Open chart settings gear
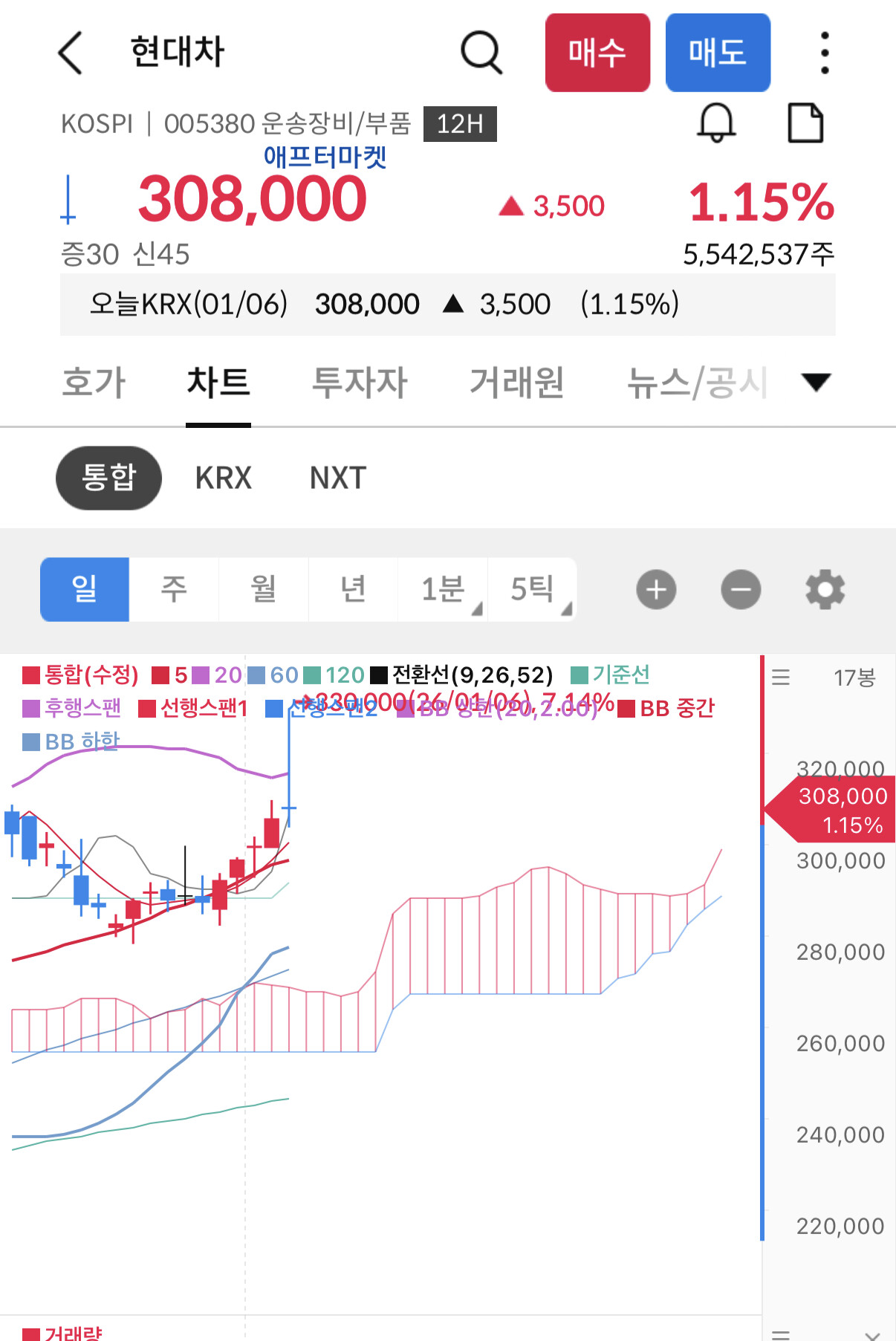Viewport: 896px width, 1341px height. [x=825, y=590]
